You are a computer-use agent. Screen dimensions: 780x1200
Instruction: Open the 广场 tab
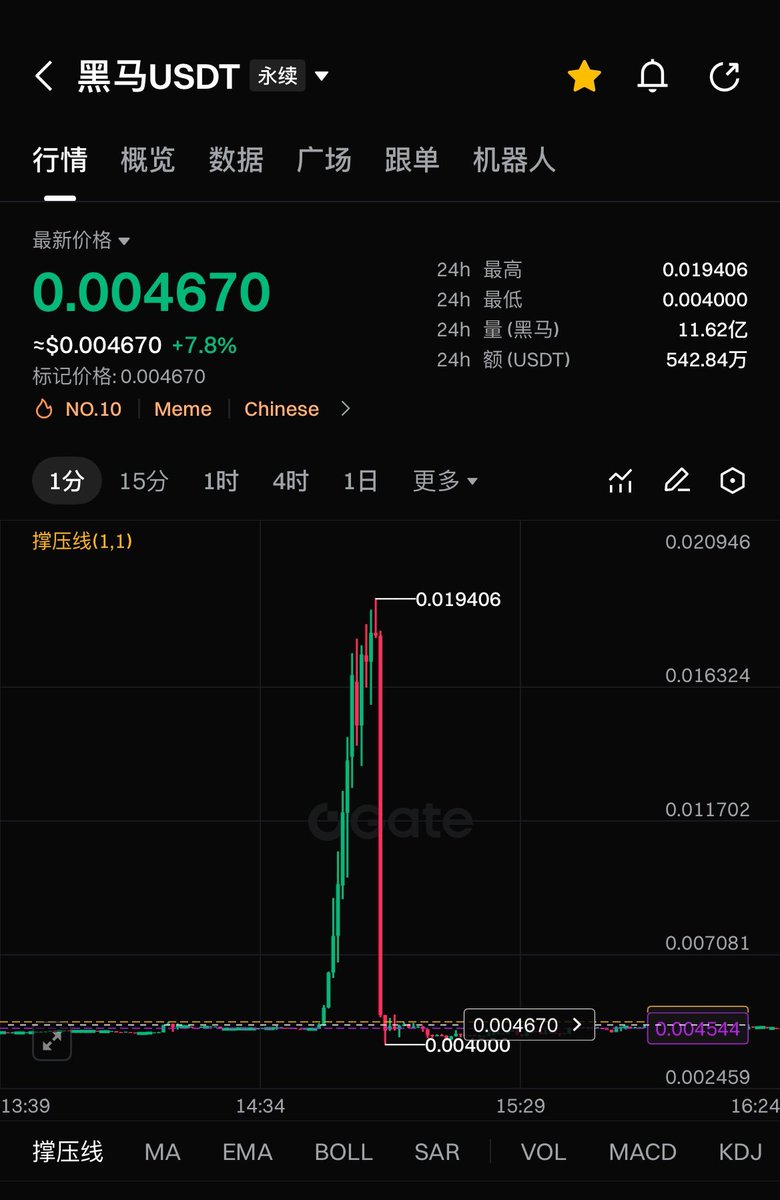(x=324, y=160)
